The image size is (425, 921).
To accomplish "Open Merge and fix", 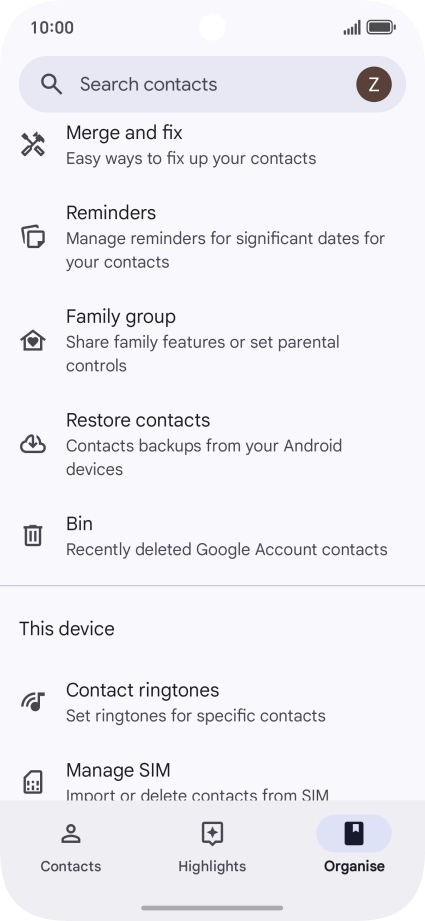I will pos(212,145).
